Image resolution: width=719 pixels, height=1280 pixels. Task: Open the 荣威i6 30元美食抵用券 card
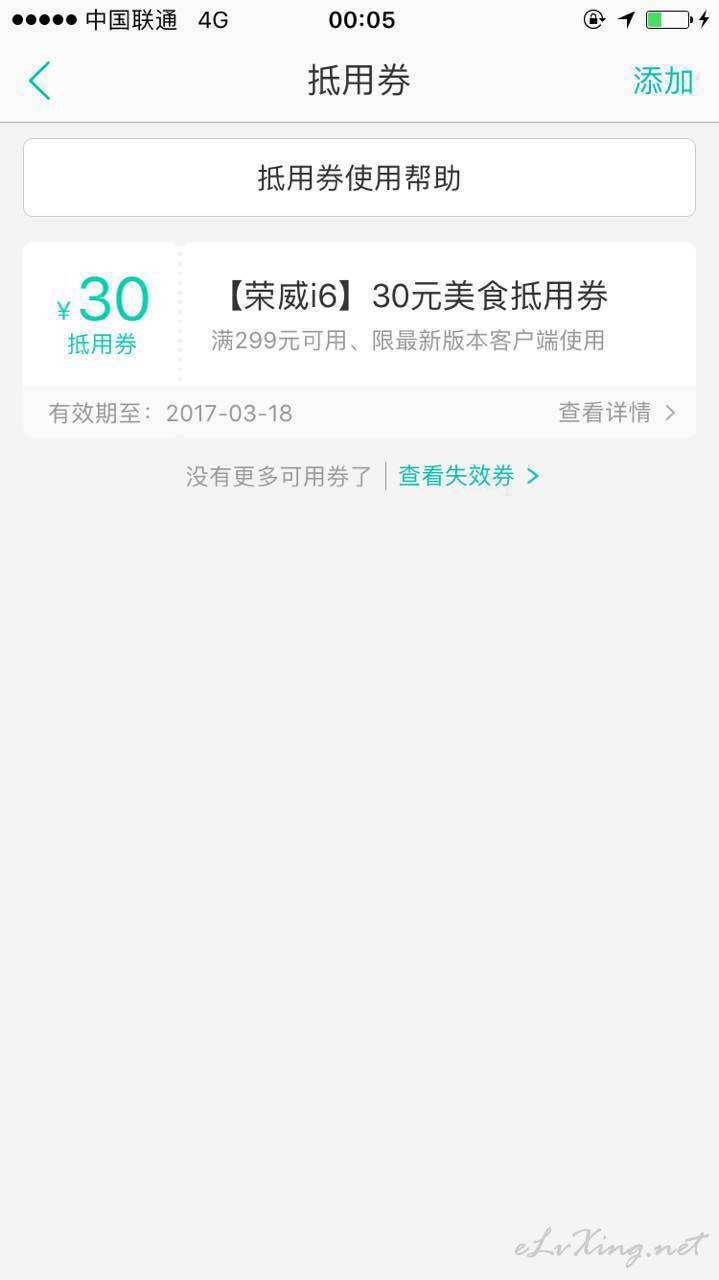point(359,314)
